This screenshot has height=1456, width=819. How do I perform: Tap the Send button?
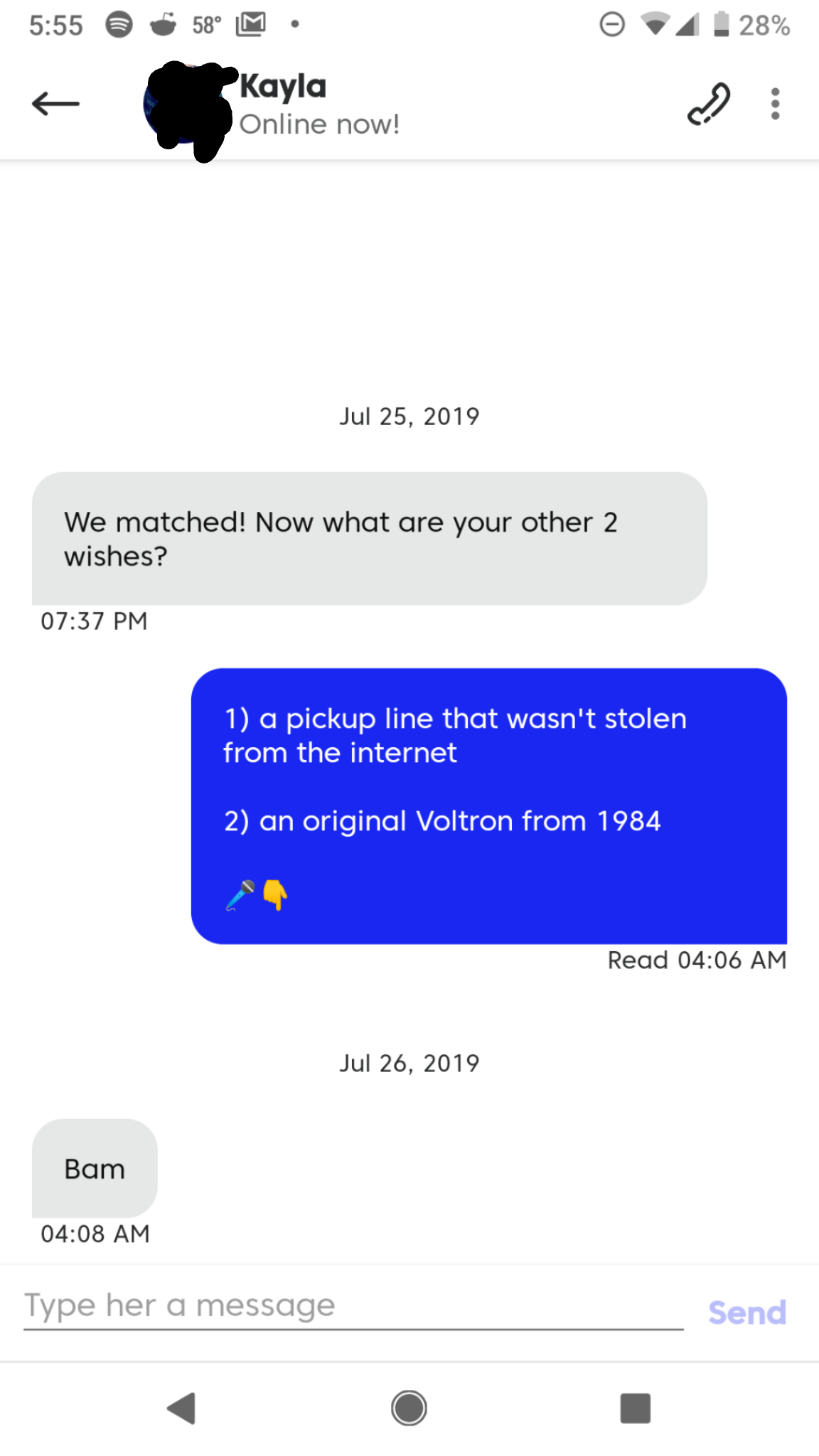point(747,1312)
